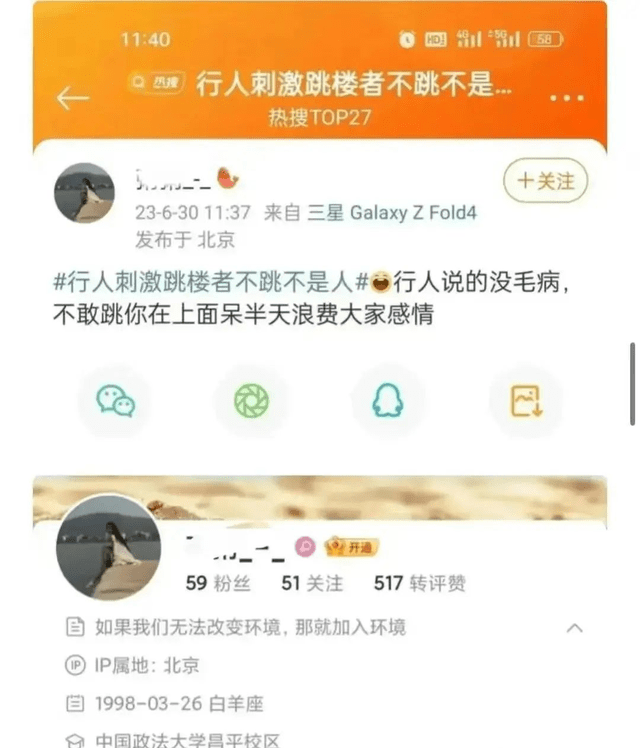The width and height of the screenshot is (640, 748).
Task: Collapse the profile details chevron
Action: pyautogui.click(x=575, y=629)
